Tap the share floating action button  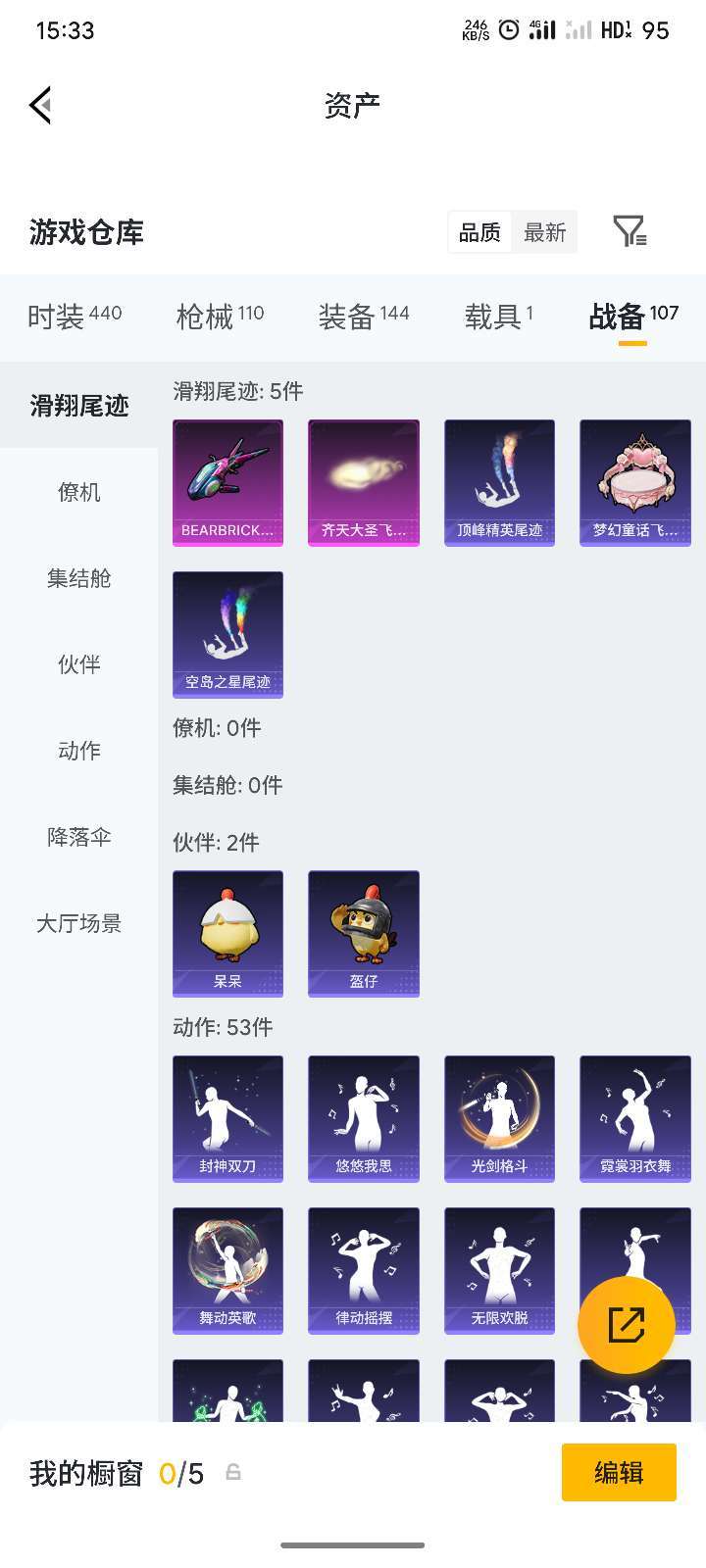click(x=629, y=1324)
